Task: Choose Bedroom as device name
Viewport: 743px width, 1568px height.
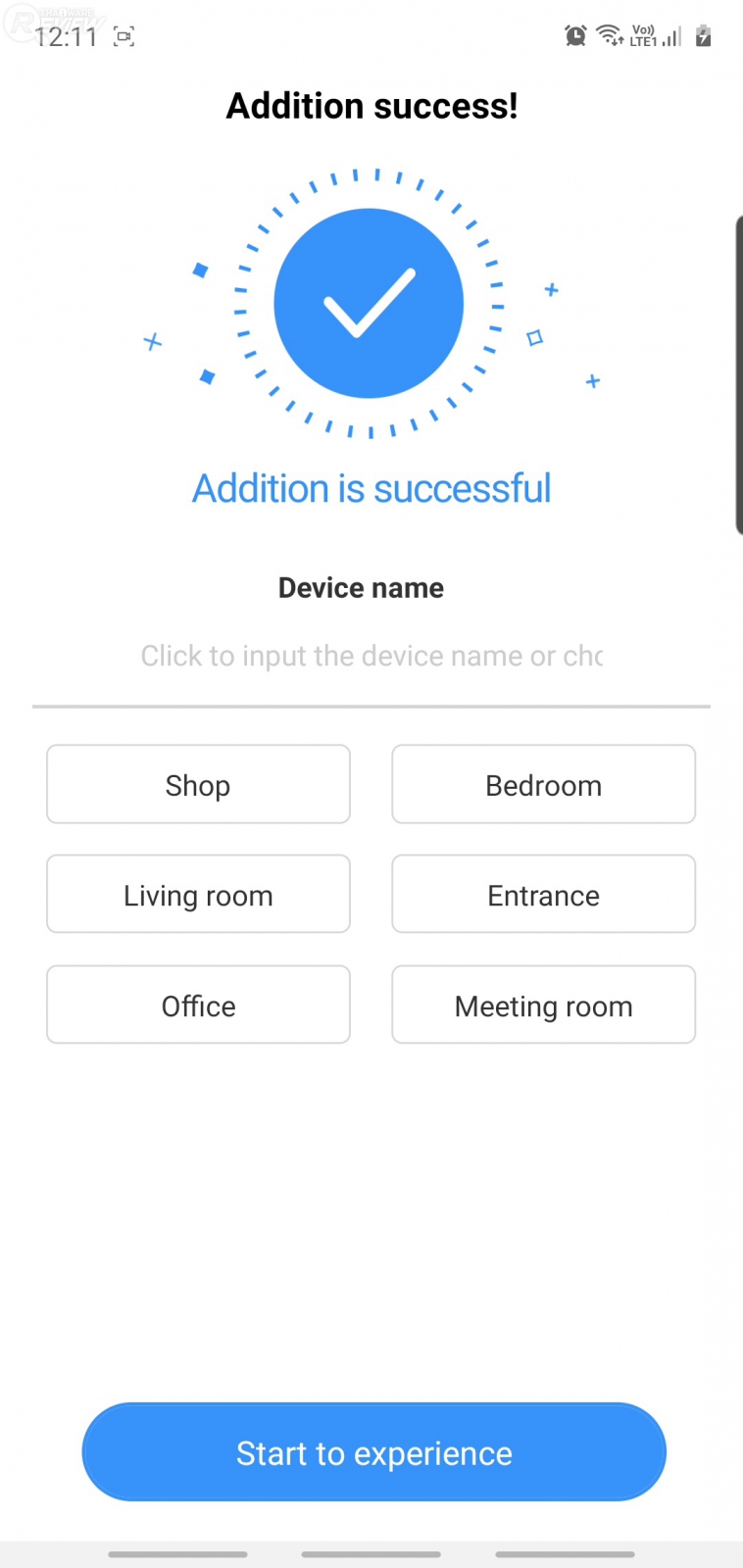Action: (x=543, y=784)
